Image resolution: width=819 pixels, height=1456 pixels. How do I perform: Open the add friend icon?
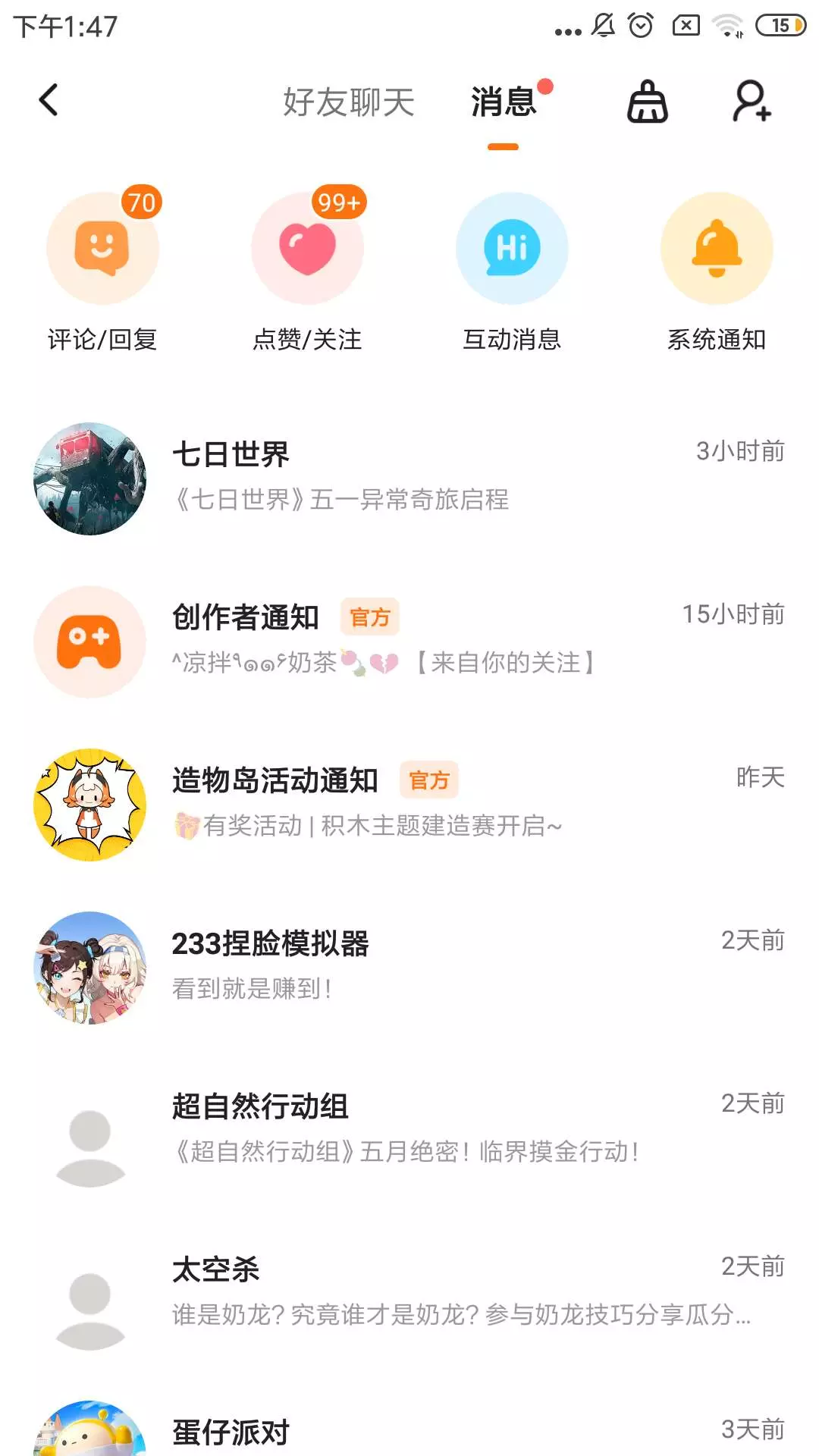(x=752, y=102)
